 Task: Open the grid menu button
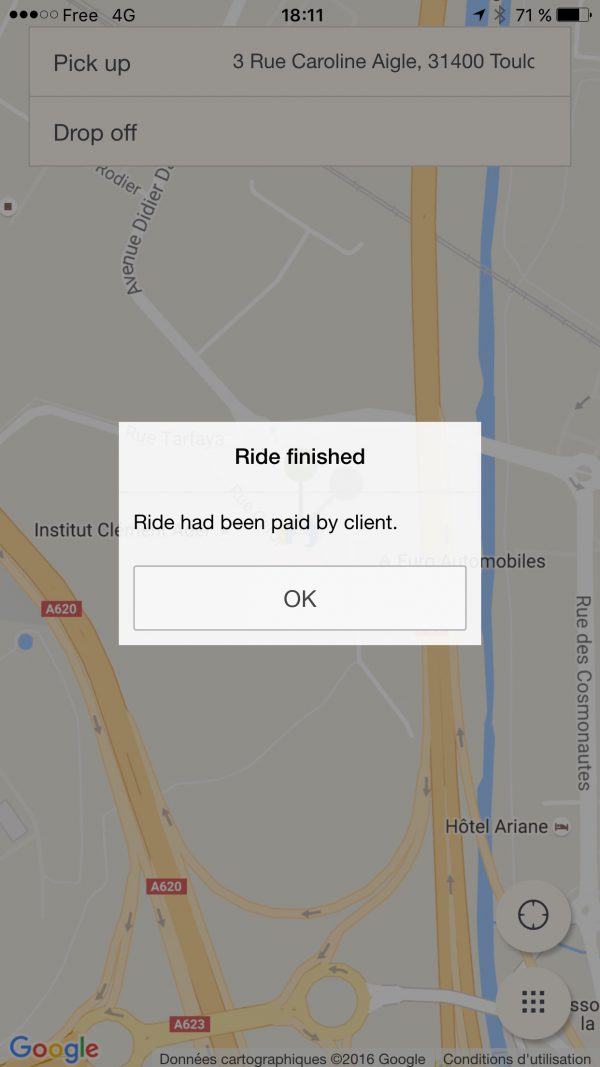(533, 1002)
